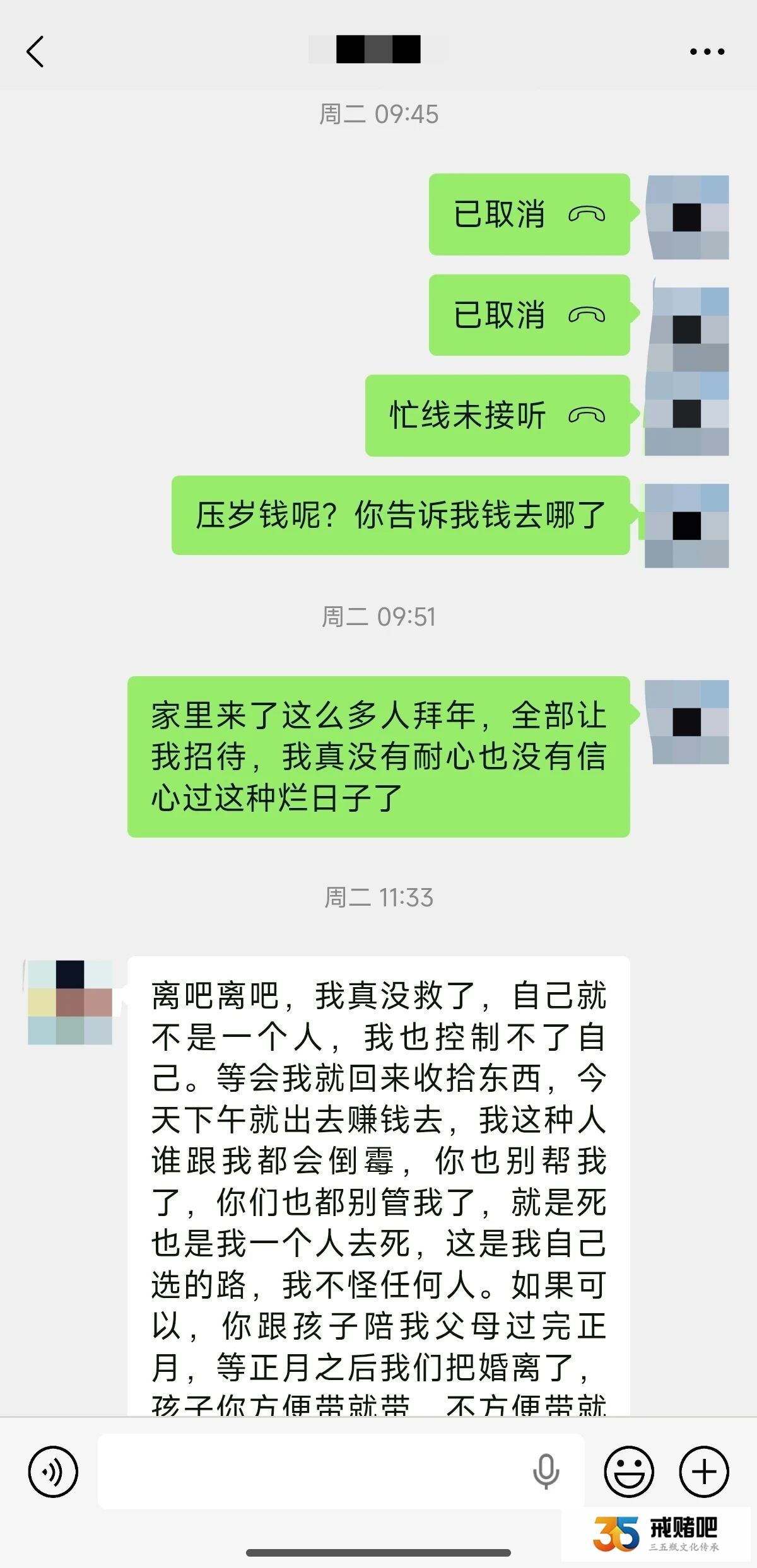Open your avatar beside the 压岁钱呢 message
Image resolution: width=757 pixels, height=1568 pixels.
(x=687, y=525)
